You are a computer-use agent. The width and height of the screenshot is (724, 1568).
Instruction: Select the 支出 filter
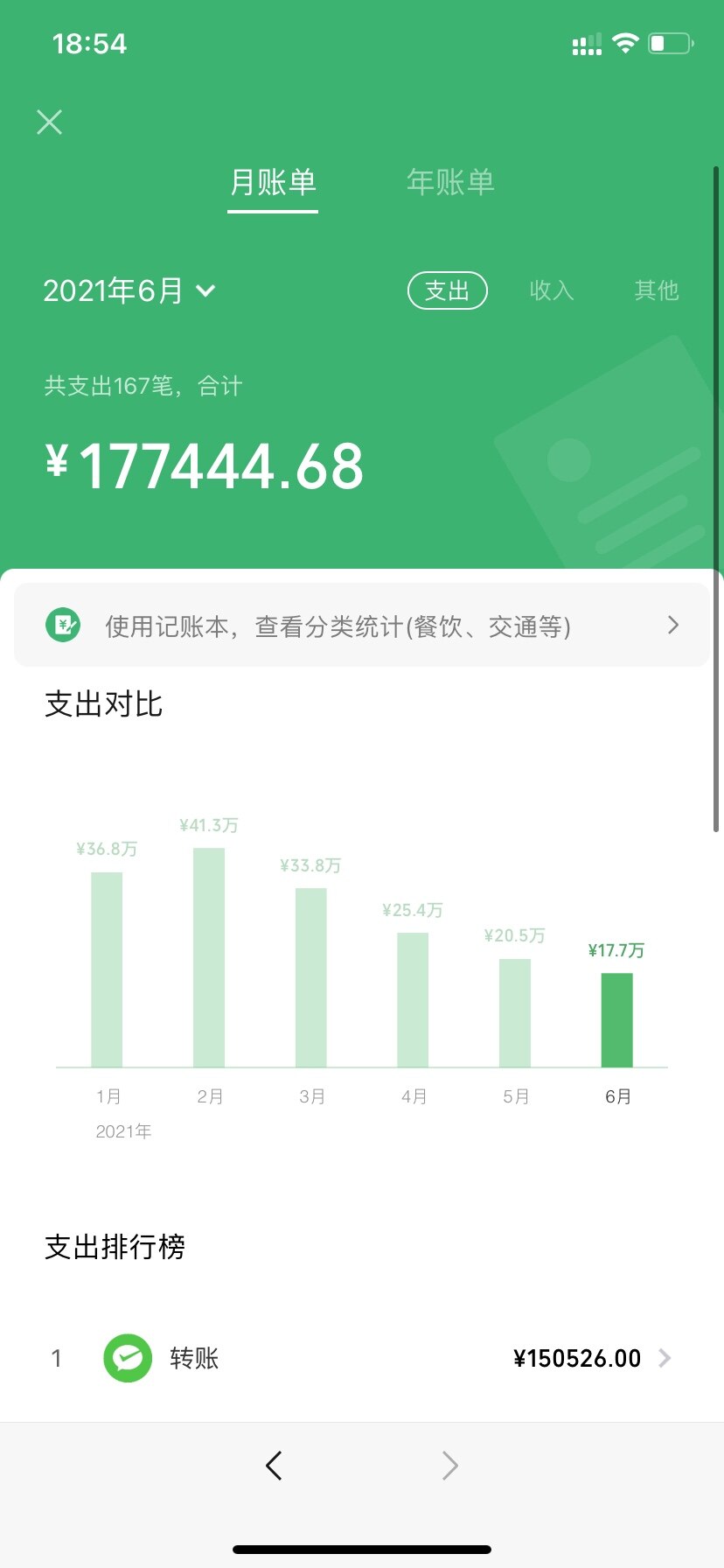[447, 290]
